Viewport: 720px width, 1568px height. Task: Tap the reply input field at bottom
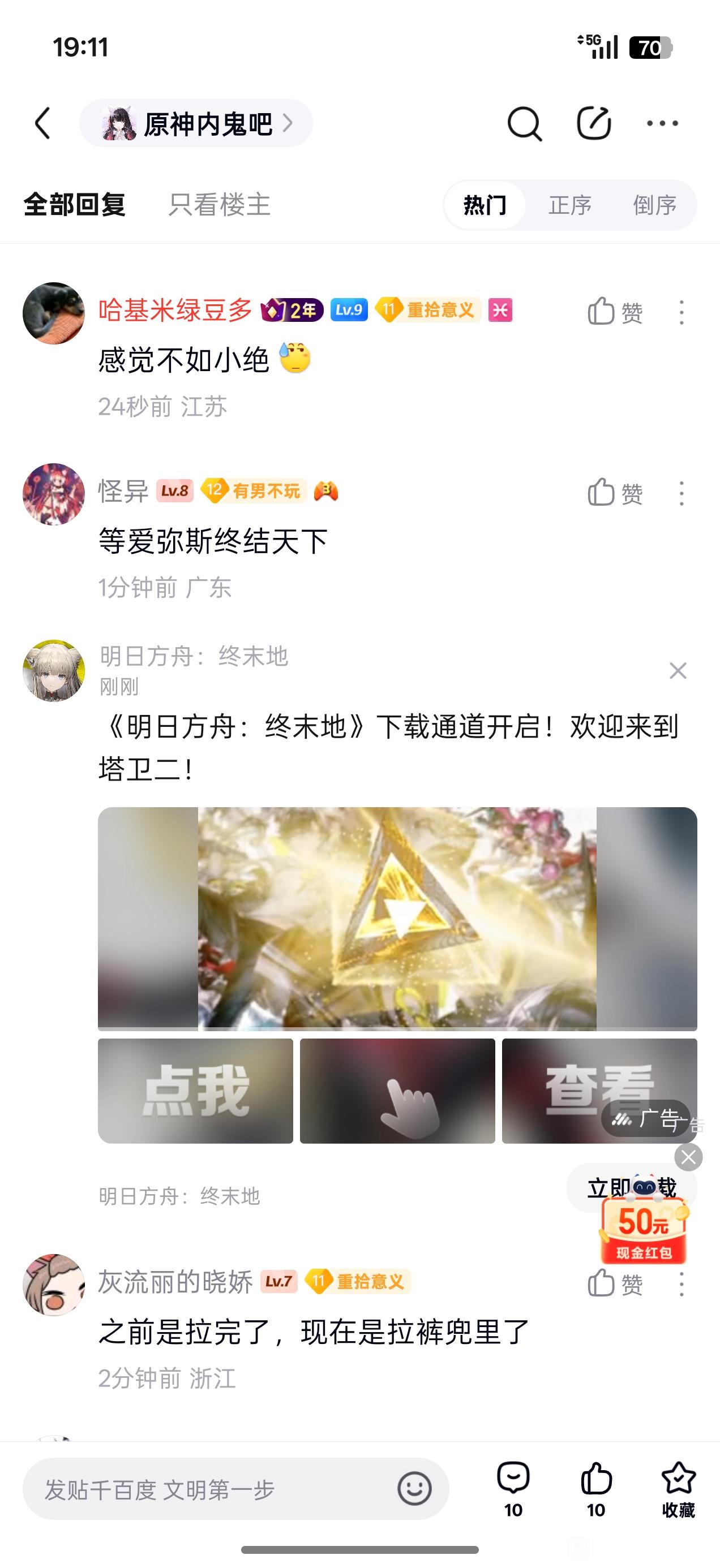pyautogui.click(x=207, y=1489)
